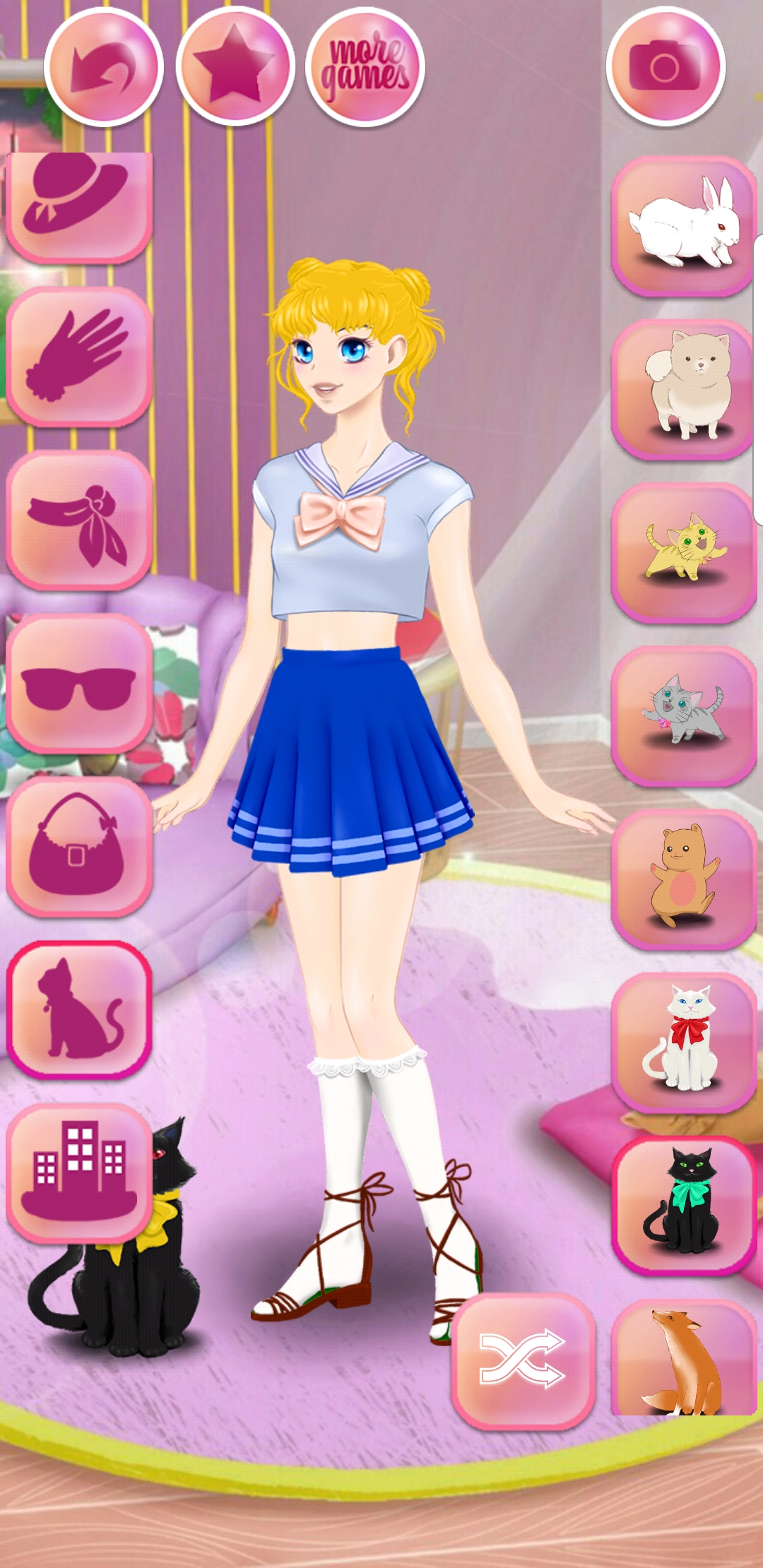Select the gloves category
763x1568 pixels.
point(79,357)
